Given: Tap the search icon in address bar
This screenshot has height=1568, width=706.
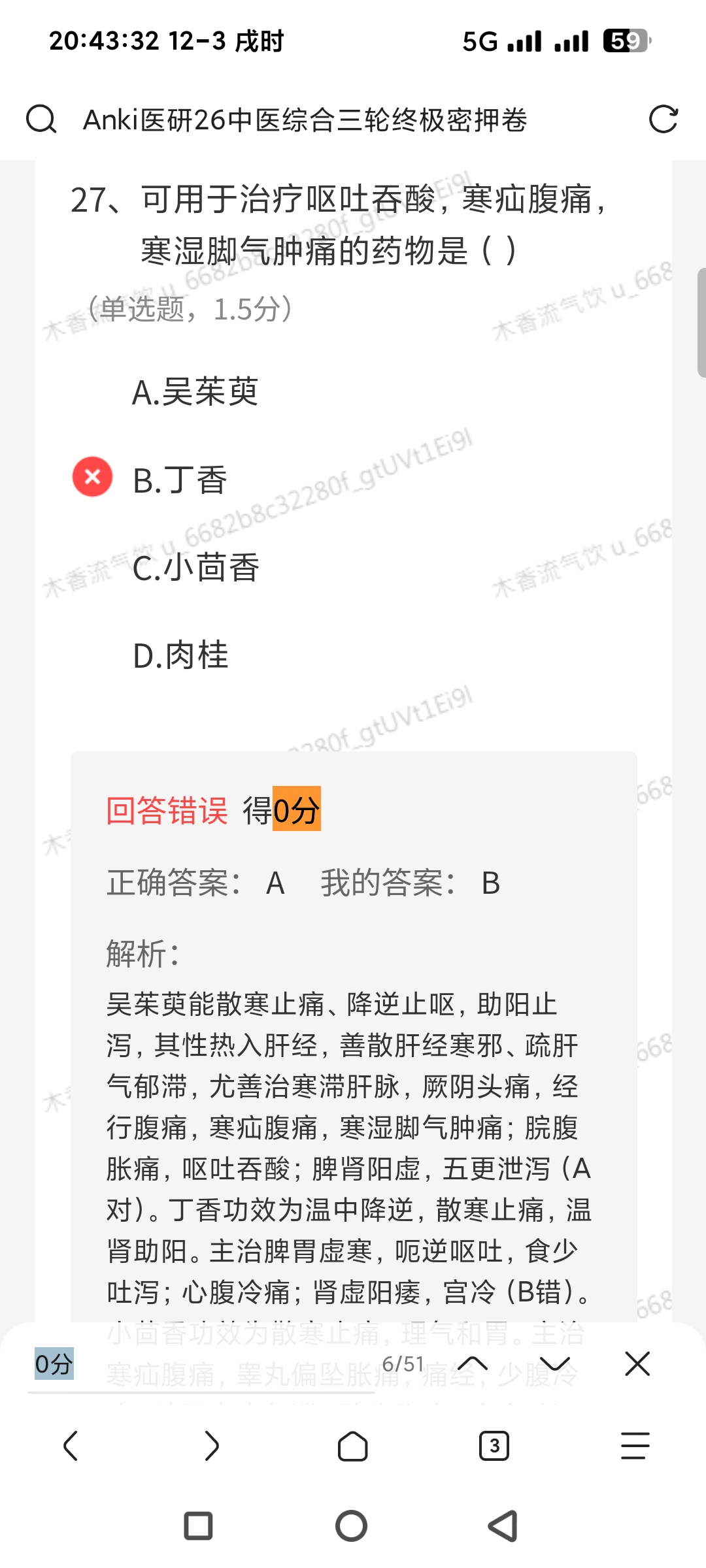Looking at the screenshot, I should tap(41, 120).
